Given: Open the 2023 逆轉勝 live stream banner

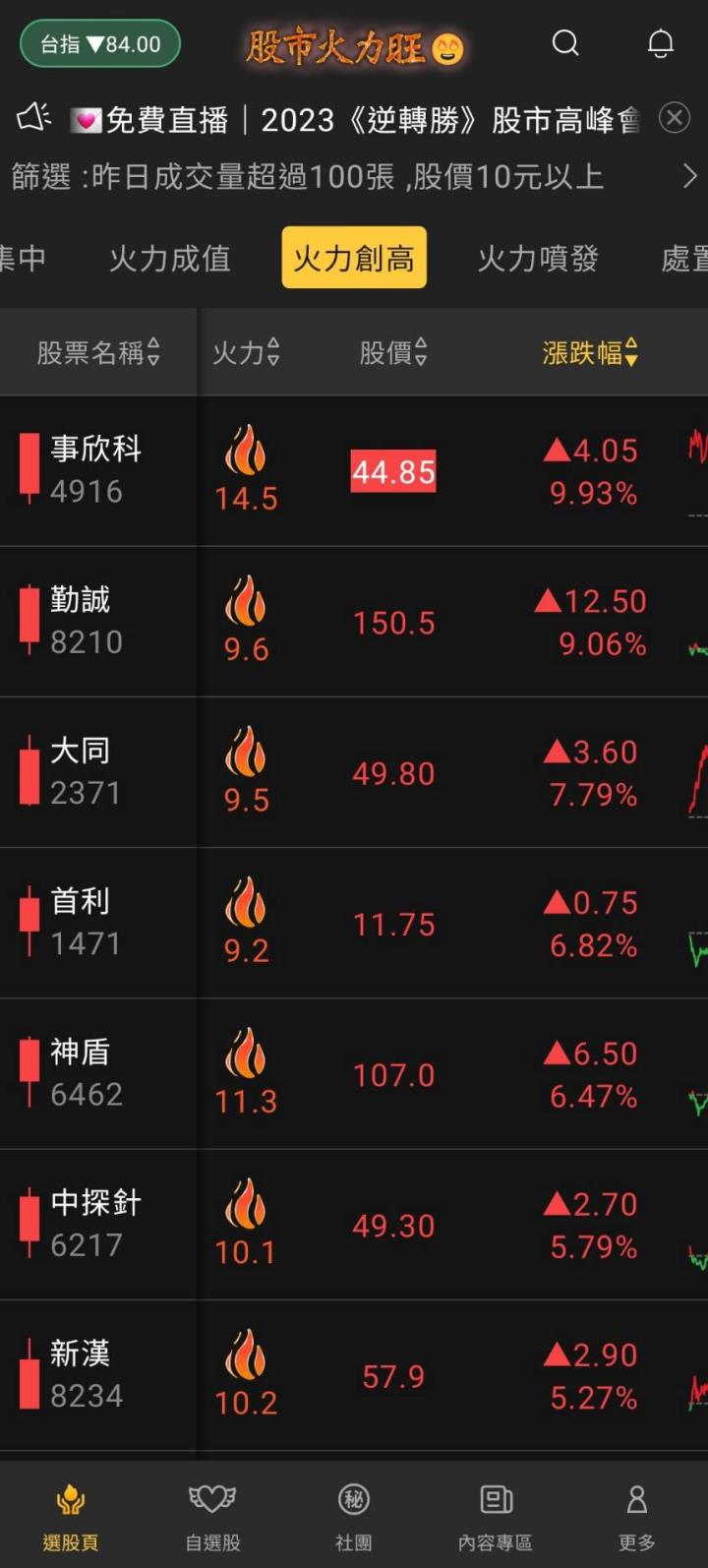Looking at the screenshot, I should (354, 118).
